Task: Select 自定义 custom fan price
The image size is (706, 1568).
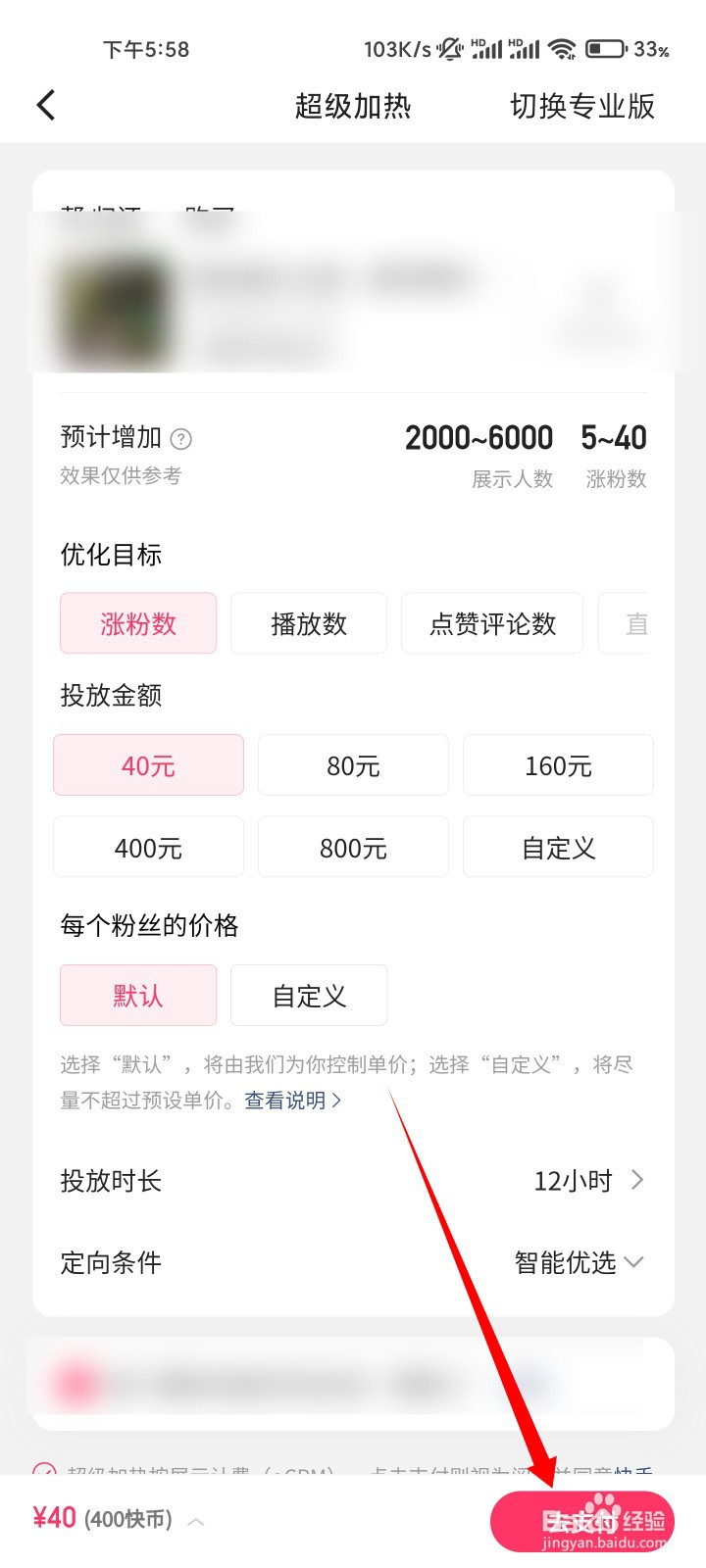Action: (308, 995)
